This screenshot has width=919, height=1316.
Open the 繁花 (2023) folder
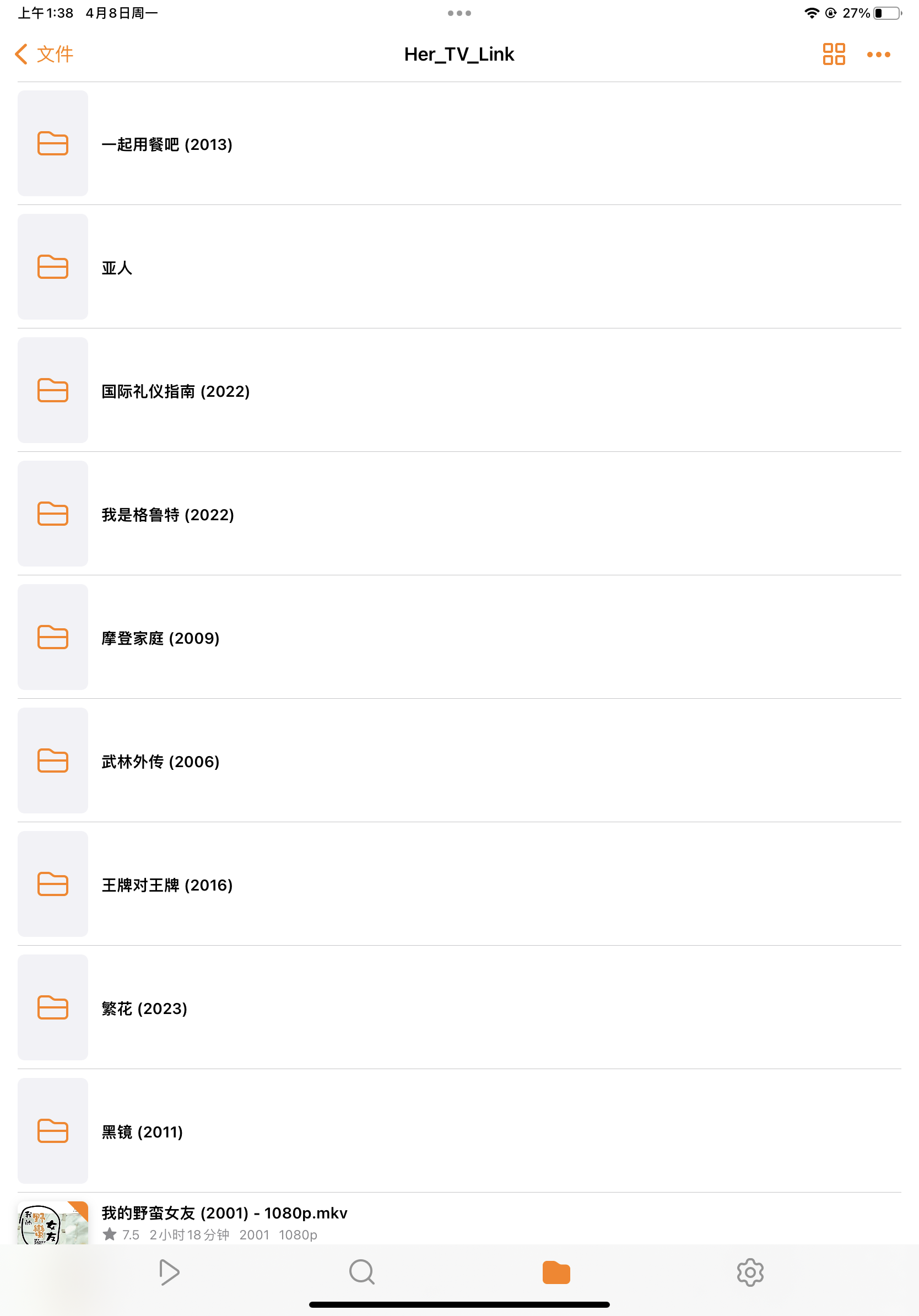click(144, 1008)
